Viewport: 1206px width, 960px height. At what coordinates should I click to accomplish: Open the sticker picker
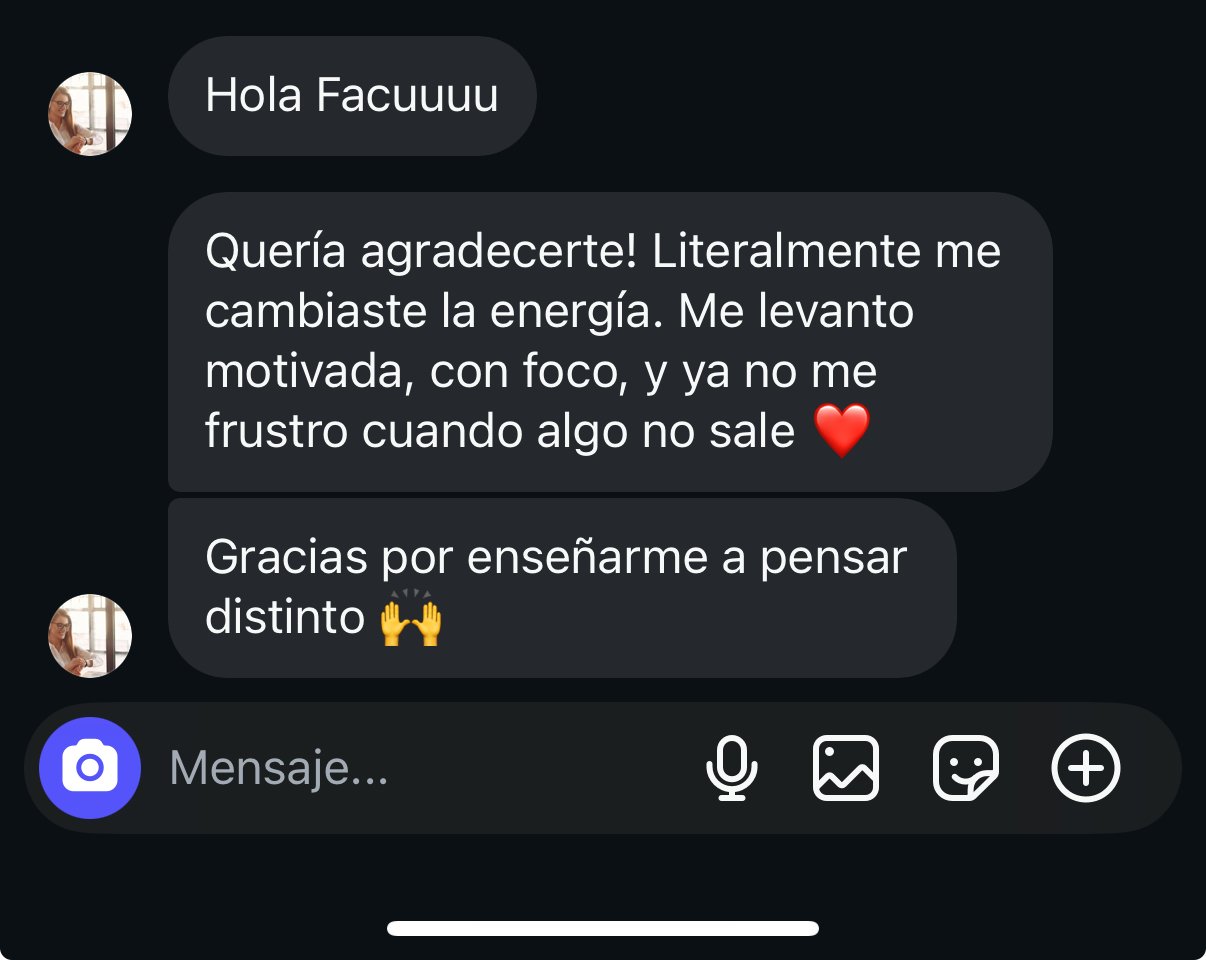click(x=965, y=768)
